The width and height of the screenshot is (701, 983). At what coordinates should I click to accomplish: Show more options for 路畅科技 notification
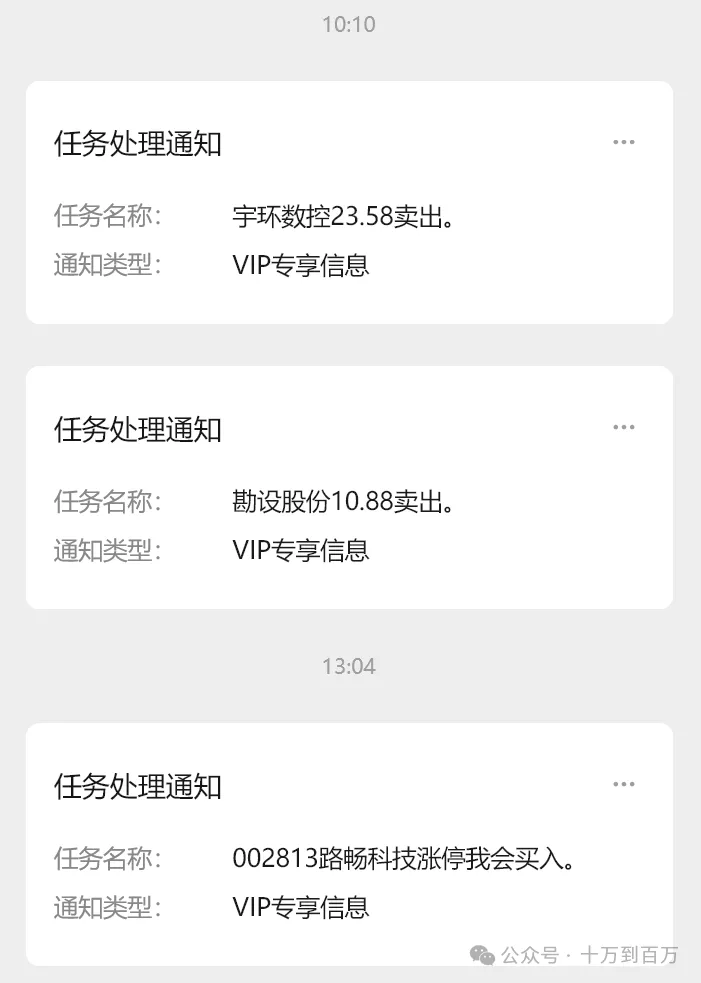click(624, 785)
